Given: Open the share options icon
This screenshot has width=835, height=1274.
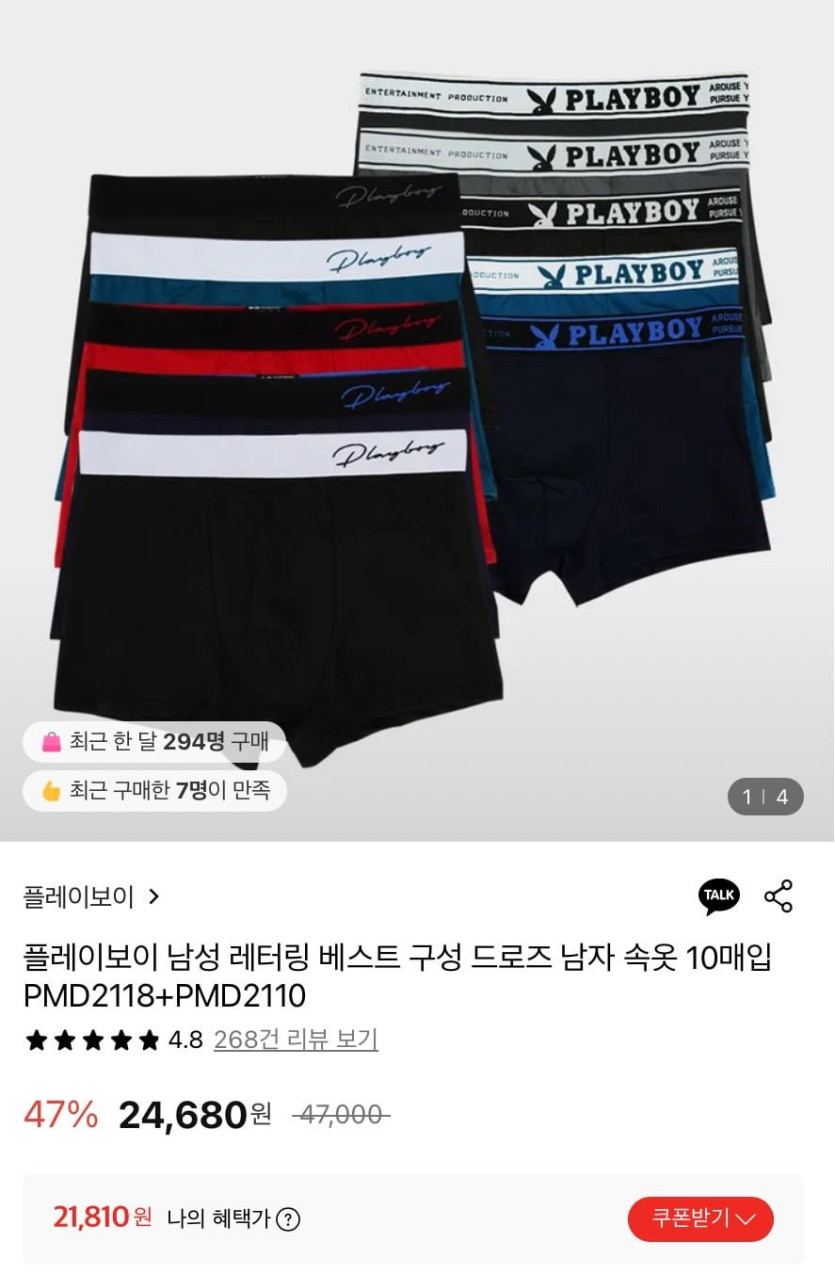Looking at the screenshot, I should [778, 896].
